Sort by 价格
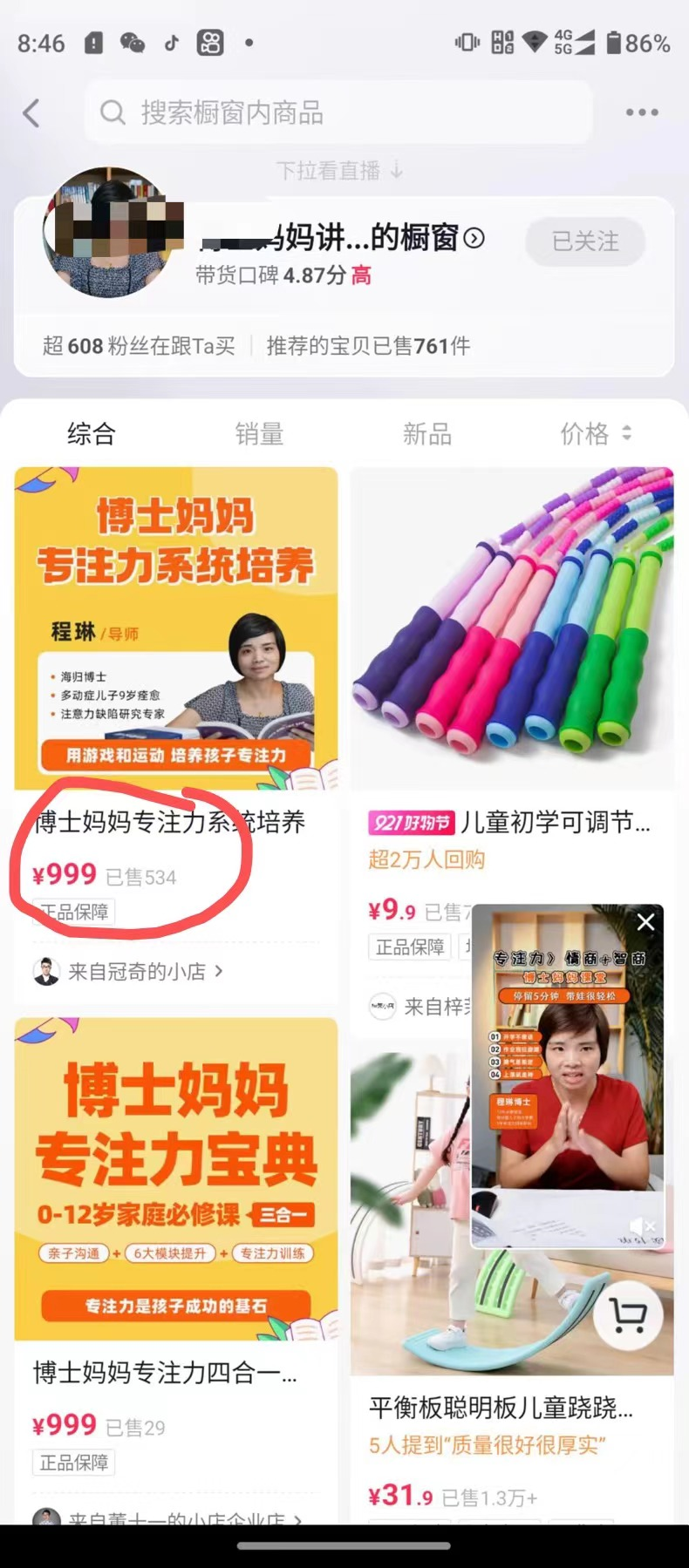The width and height of the screenshot is (689, 1568). pyautogui.click(x=595, y=433)
